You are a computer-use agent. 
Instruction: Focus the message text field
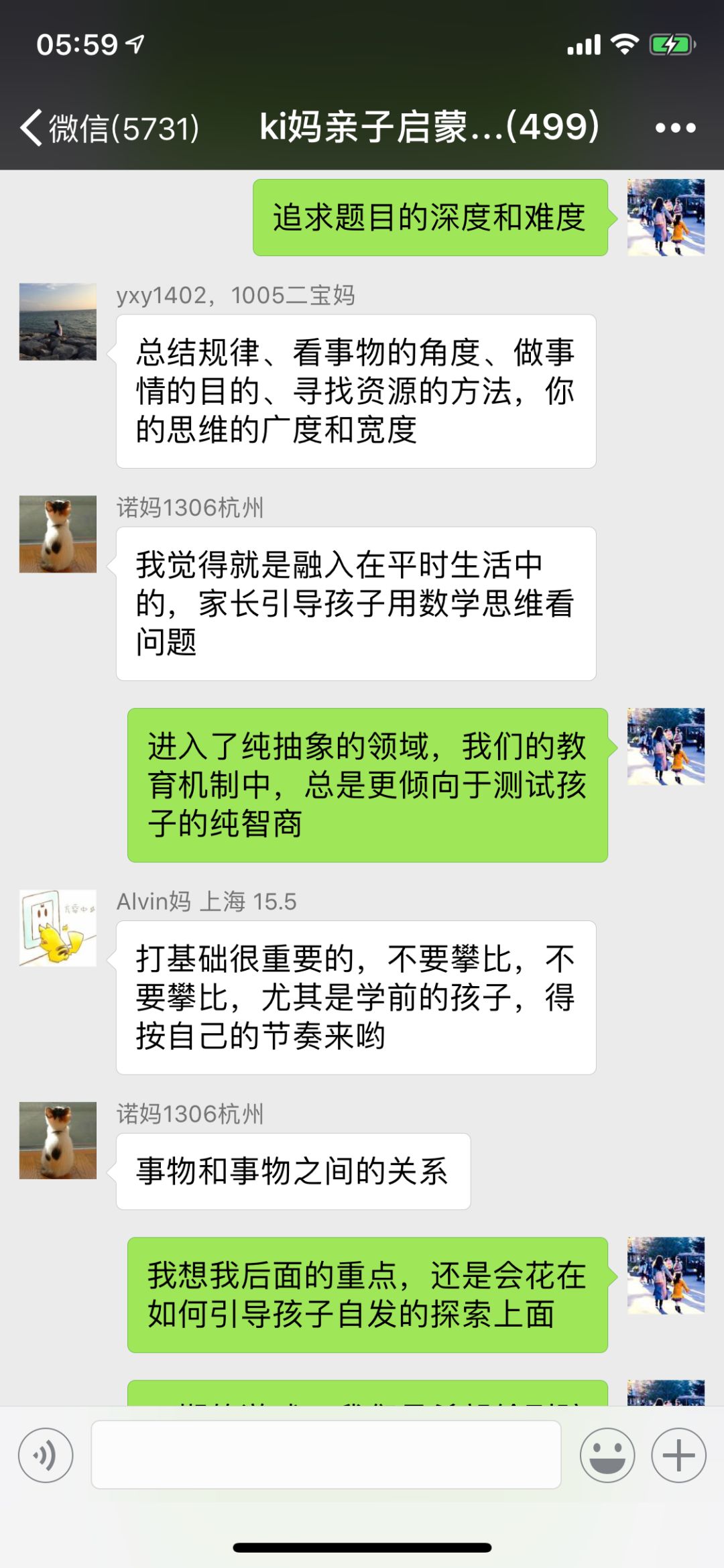coord(326,1455)
